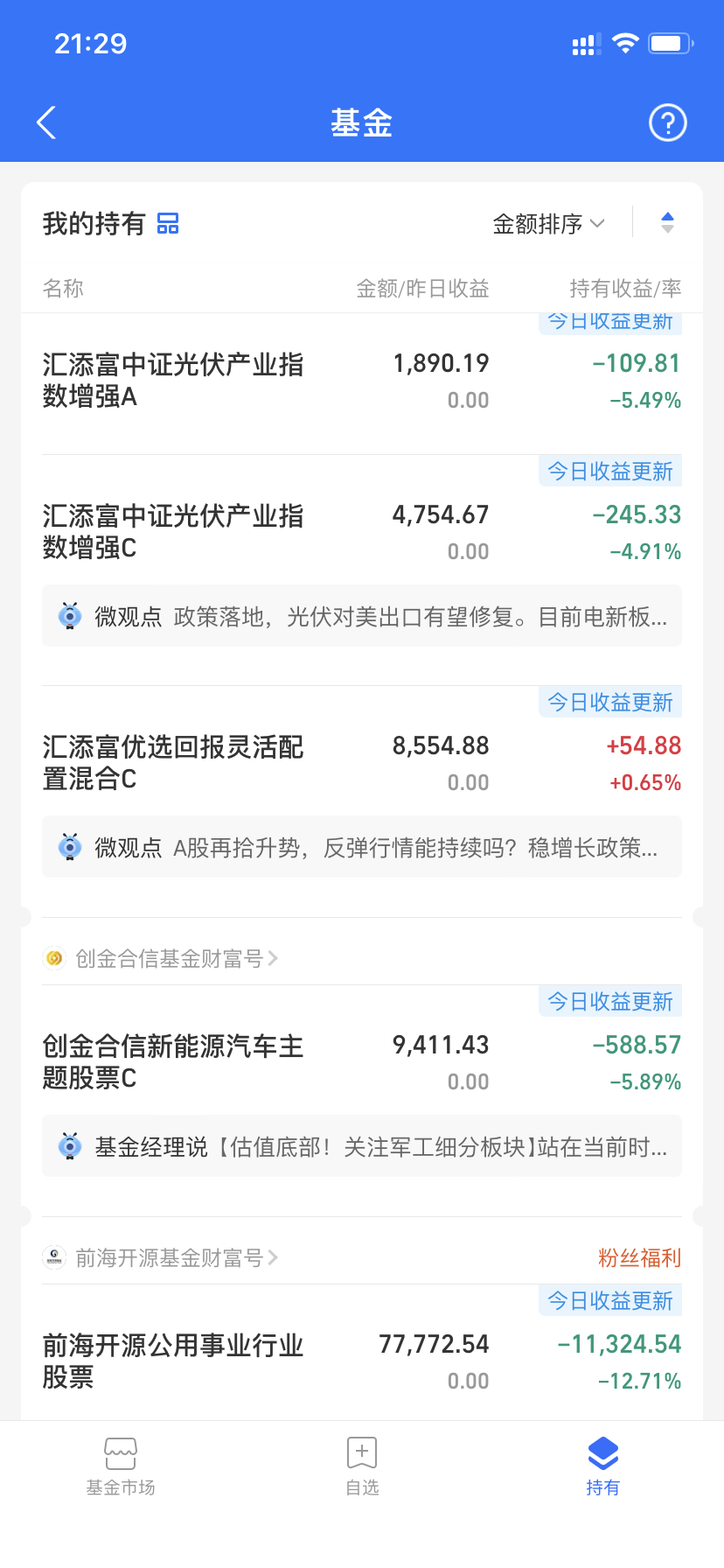The height and width of the screenshot is (1568, 724).
Task: Open the 粉丝福利 link
Action: point(639,1257)
